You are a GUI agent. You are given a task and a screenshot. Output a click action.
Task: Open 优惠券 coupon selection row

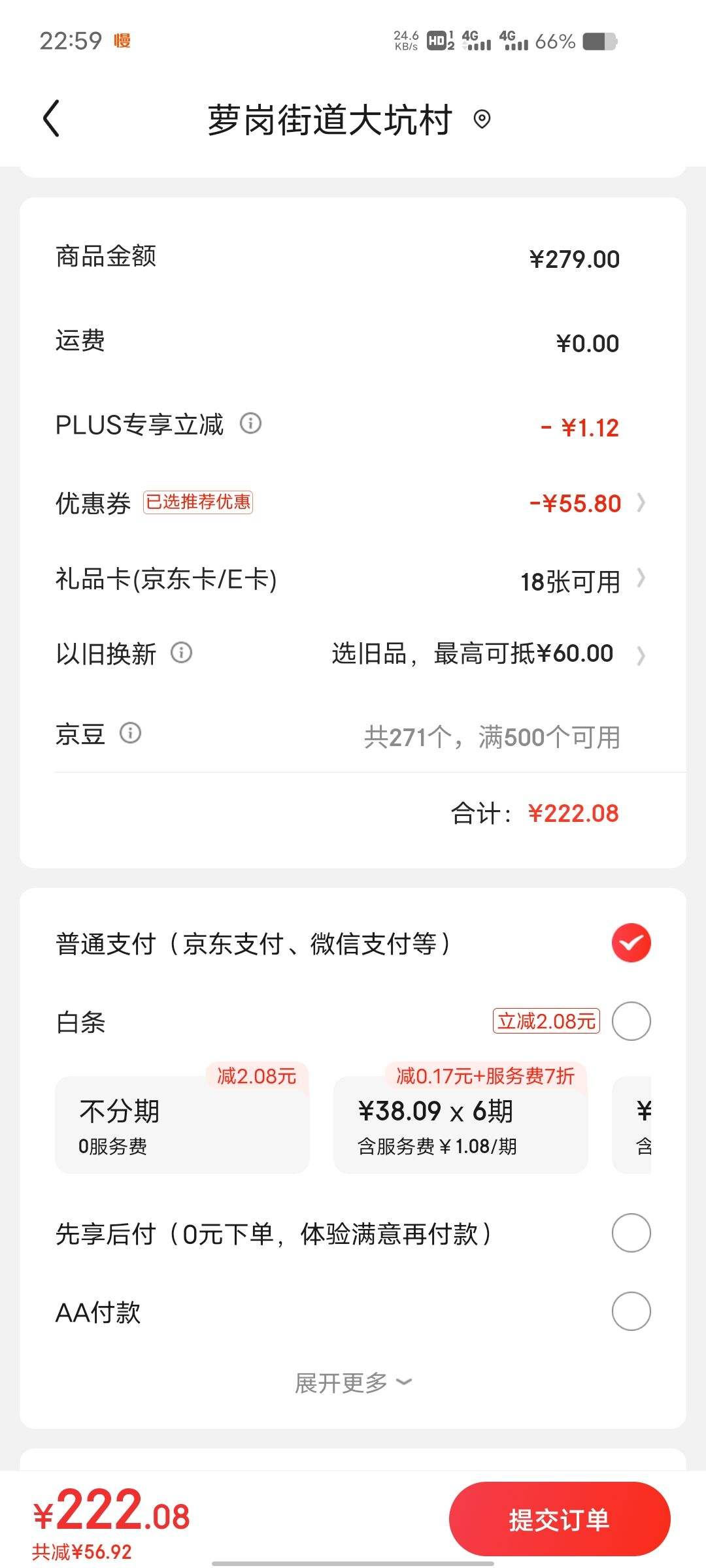[x=353, y=503]
